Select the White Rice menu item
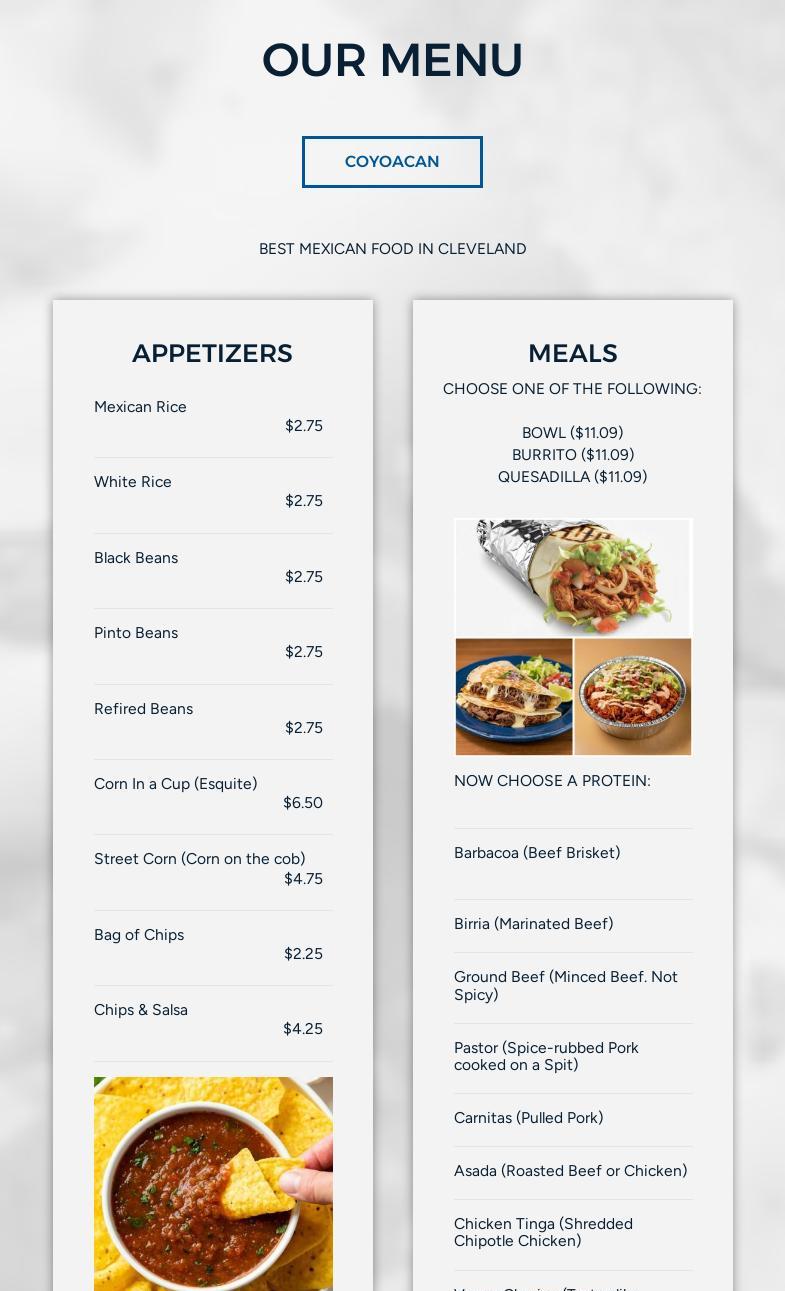 (132, 482)
